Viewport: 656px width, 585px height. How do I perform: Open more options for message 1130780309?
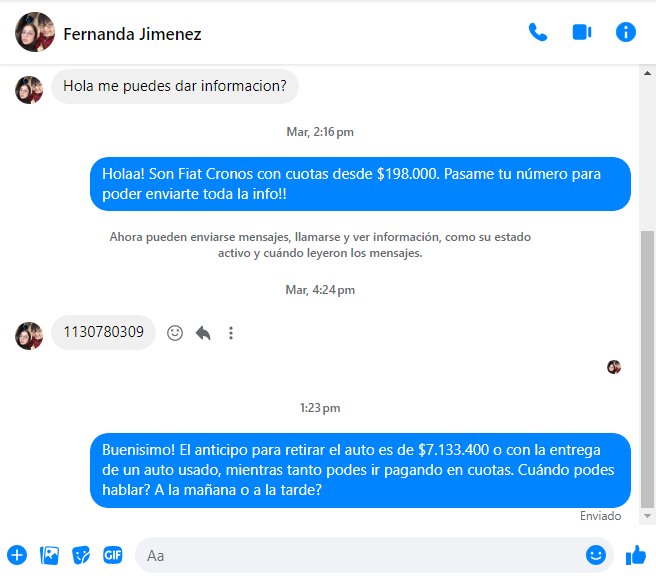(231, 333)
